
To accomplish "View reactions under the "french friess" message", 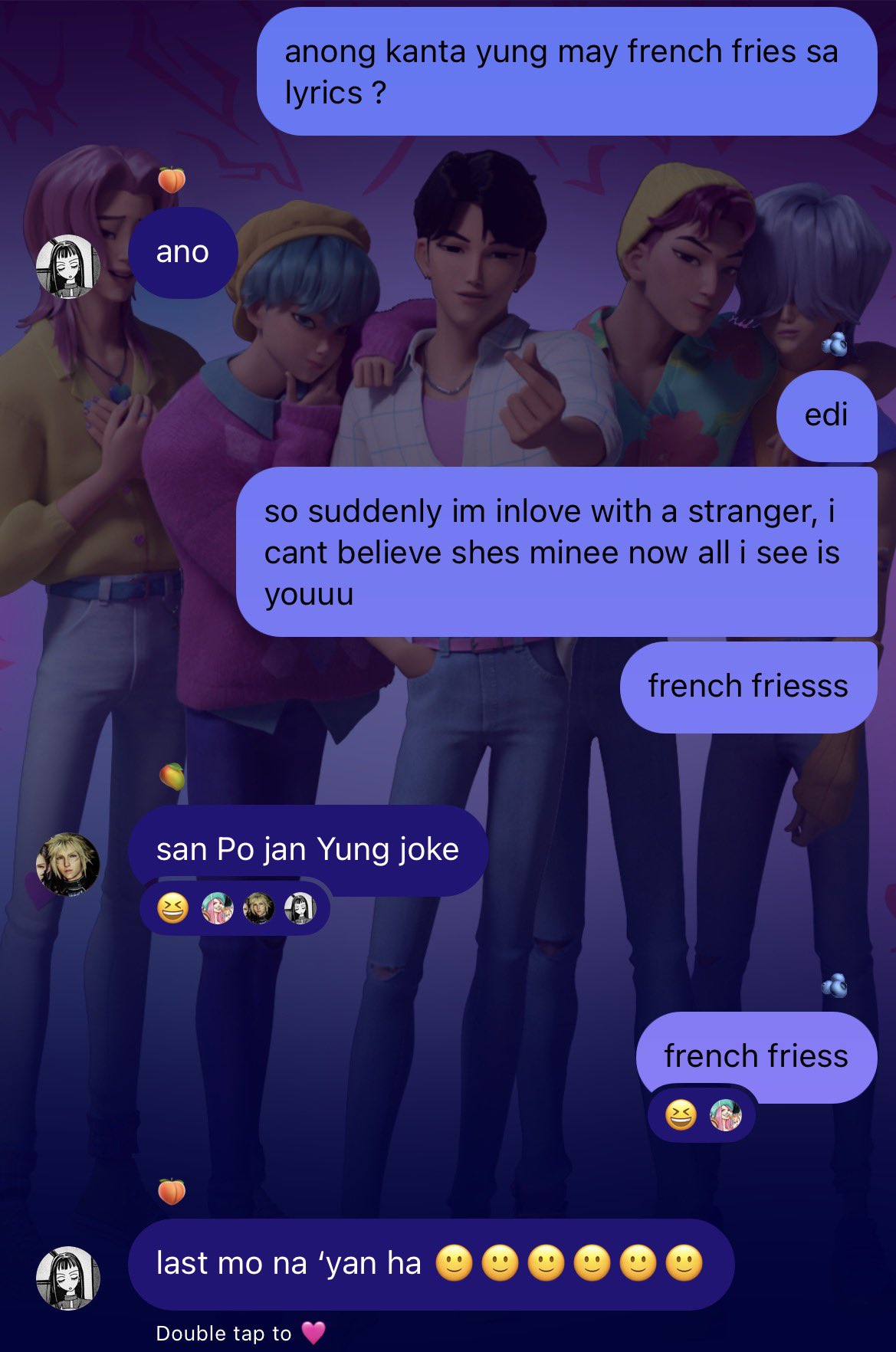I will click(701, 1115).
